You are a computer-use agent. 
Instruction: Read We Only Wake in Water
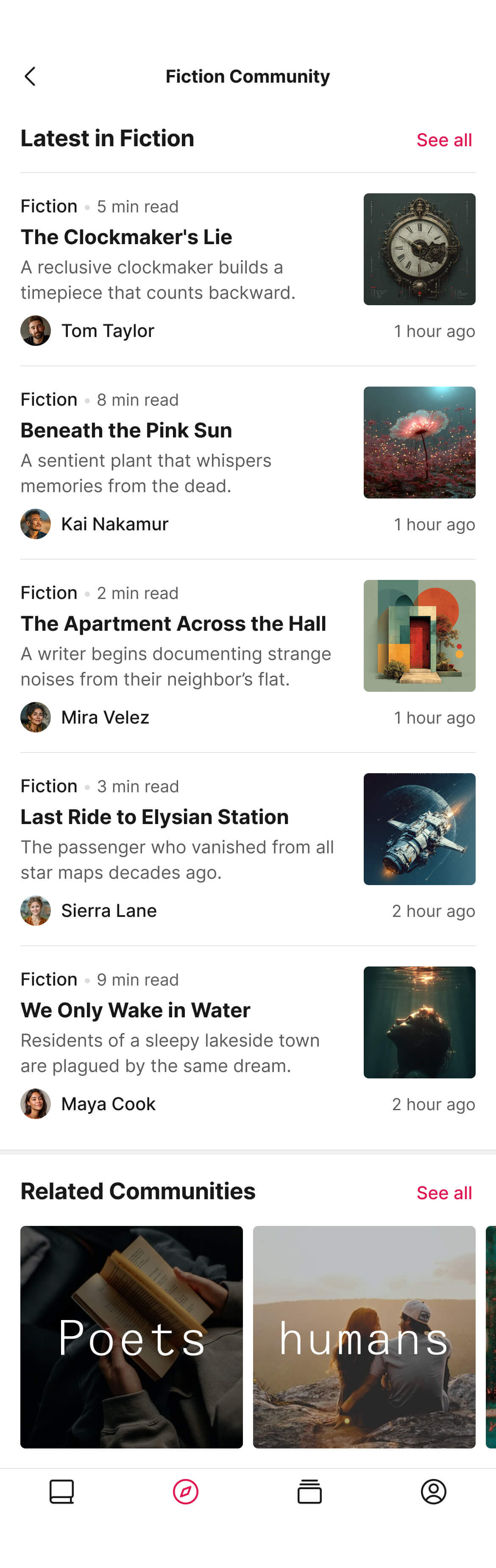[x=136, y=1010]
